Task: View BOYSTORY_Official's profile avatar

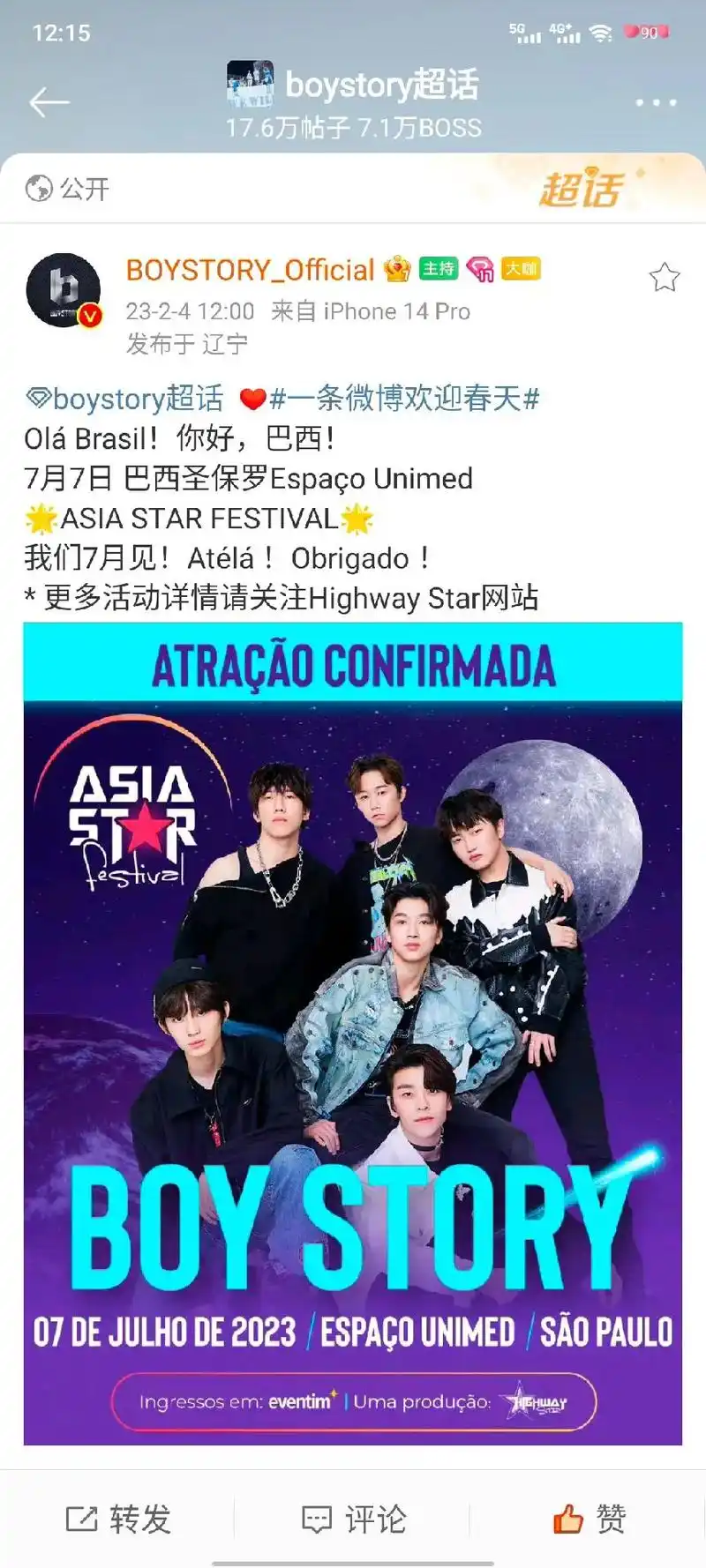Action: pos(64,290)
